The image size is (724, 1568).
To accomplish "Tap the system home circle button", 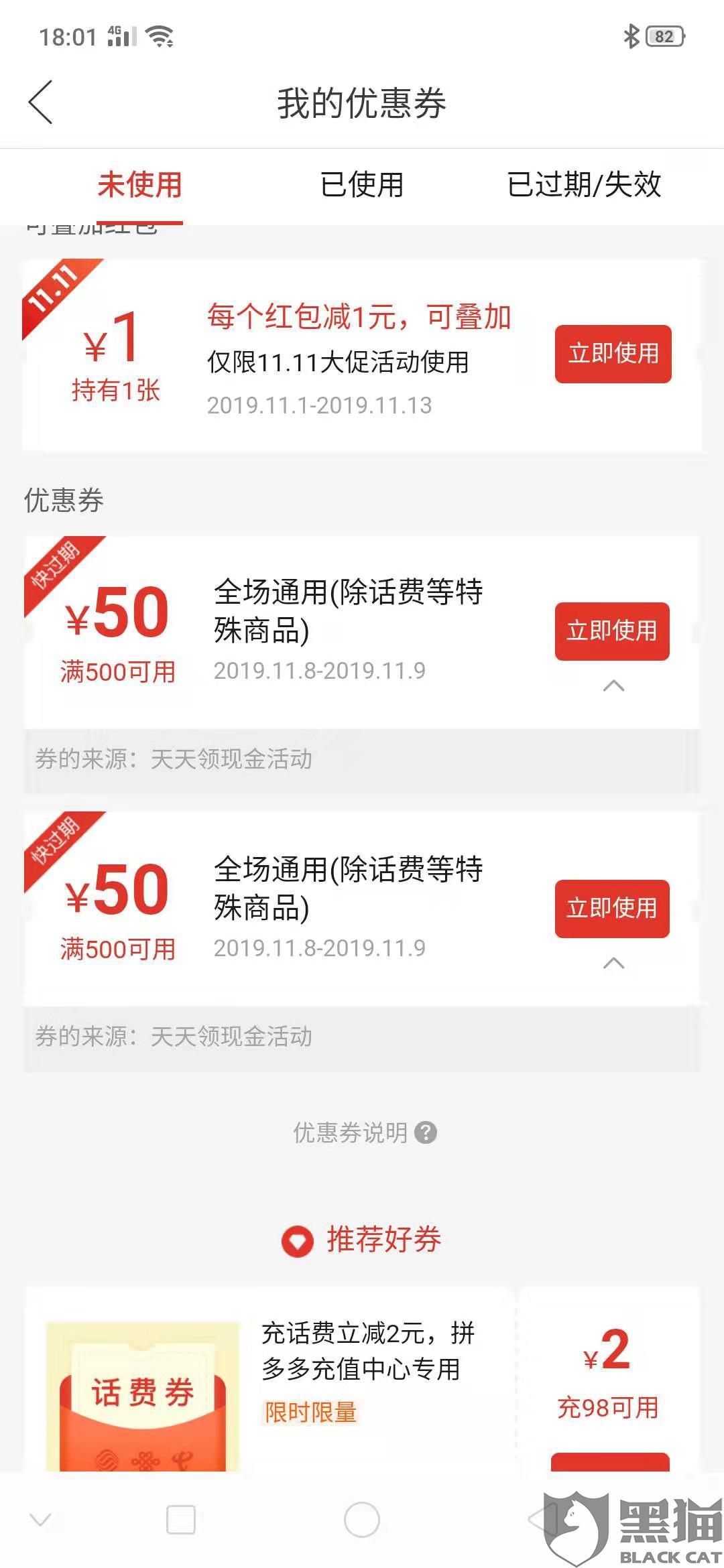I will pos(361,1520).
